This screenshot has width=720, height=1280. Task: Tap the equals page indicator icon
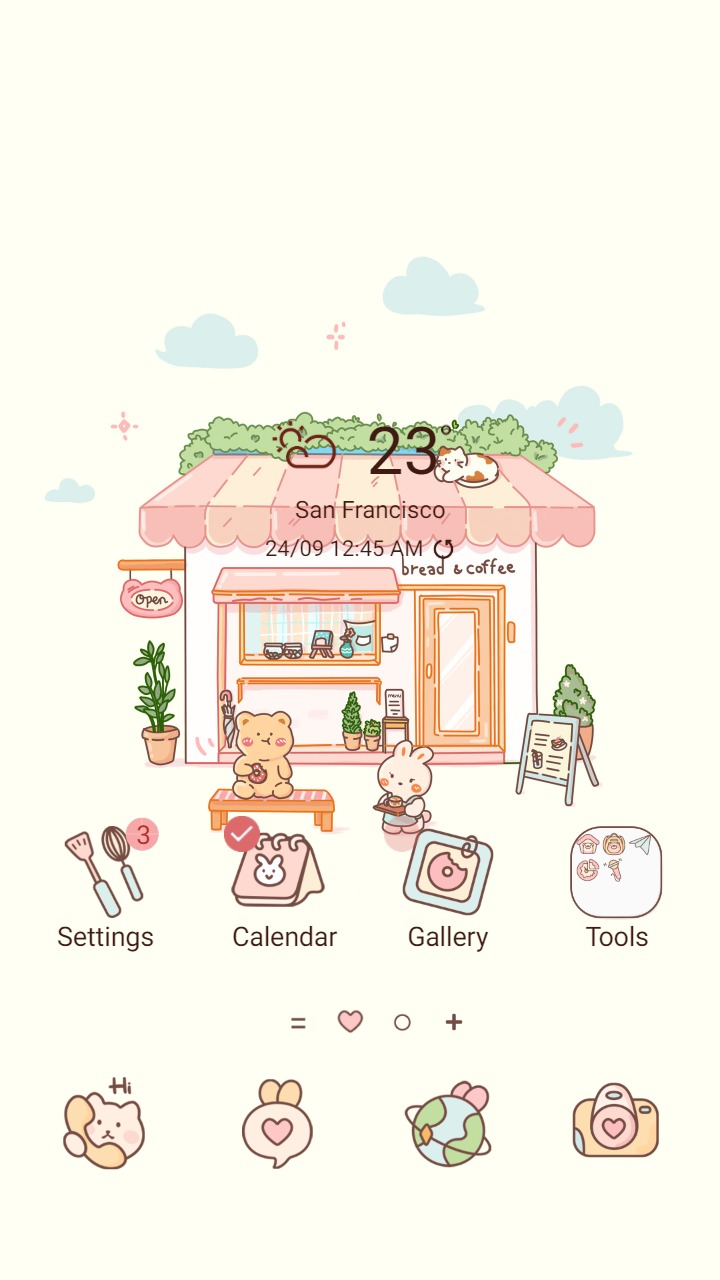[297, 1022]
